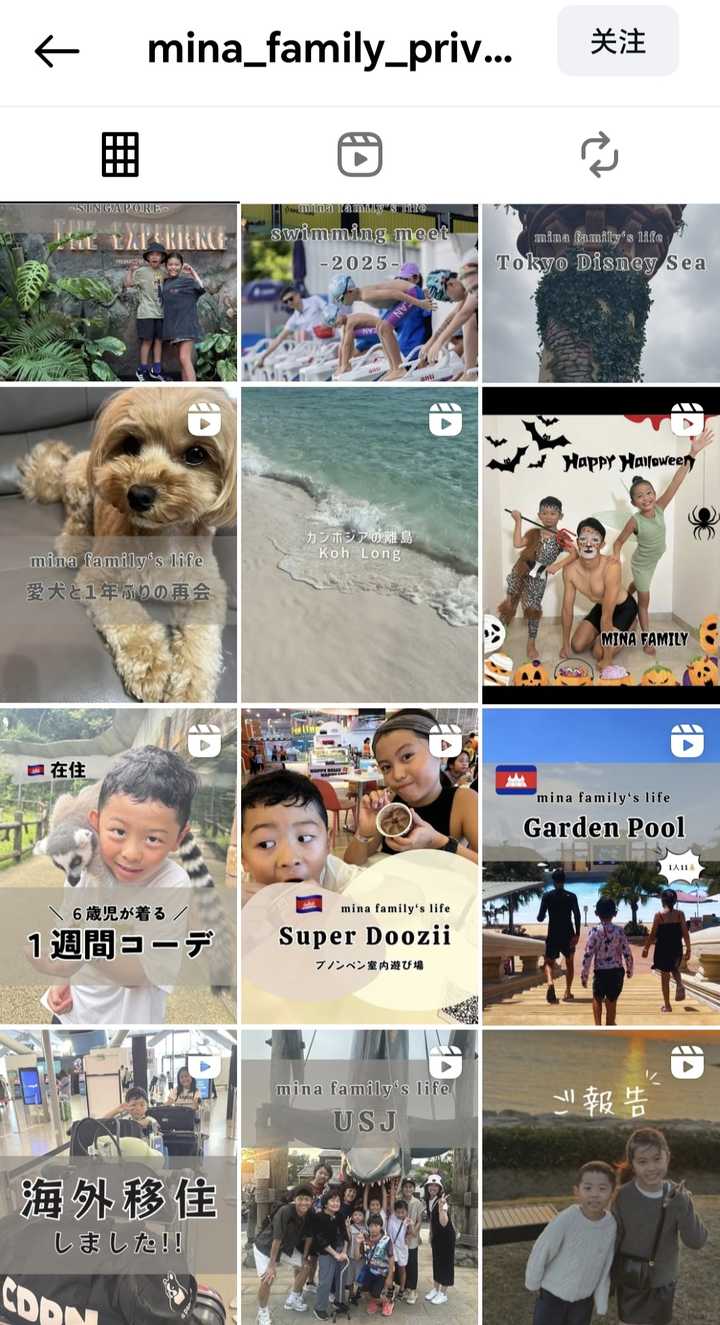The height and width of the screenshot is (1325, 720).
Task: Open the ご報告 sunset reel
Action: [600, 1177]
